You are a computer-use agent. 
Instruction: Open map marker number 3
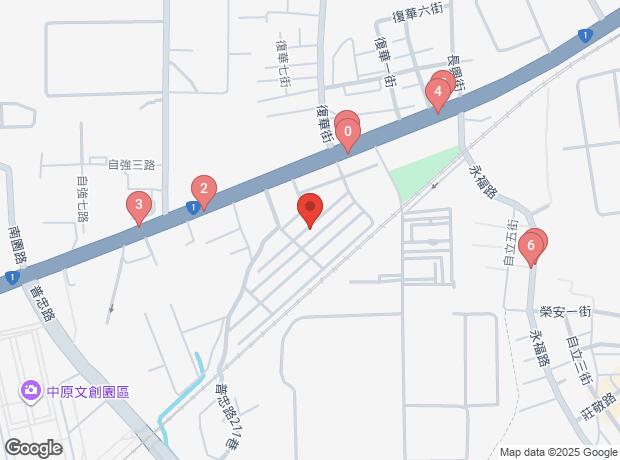click(x=139, y=207)
